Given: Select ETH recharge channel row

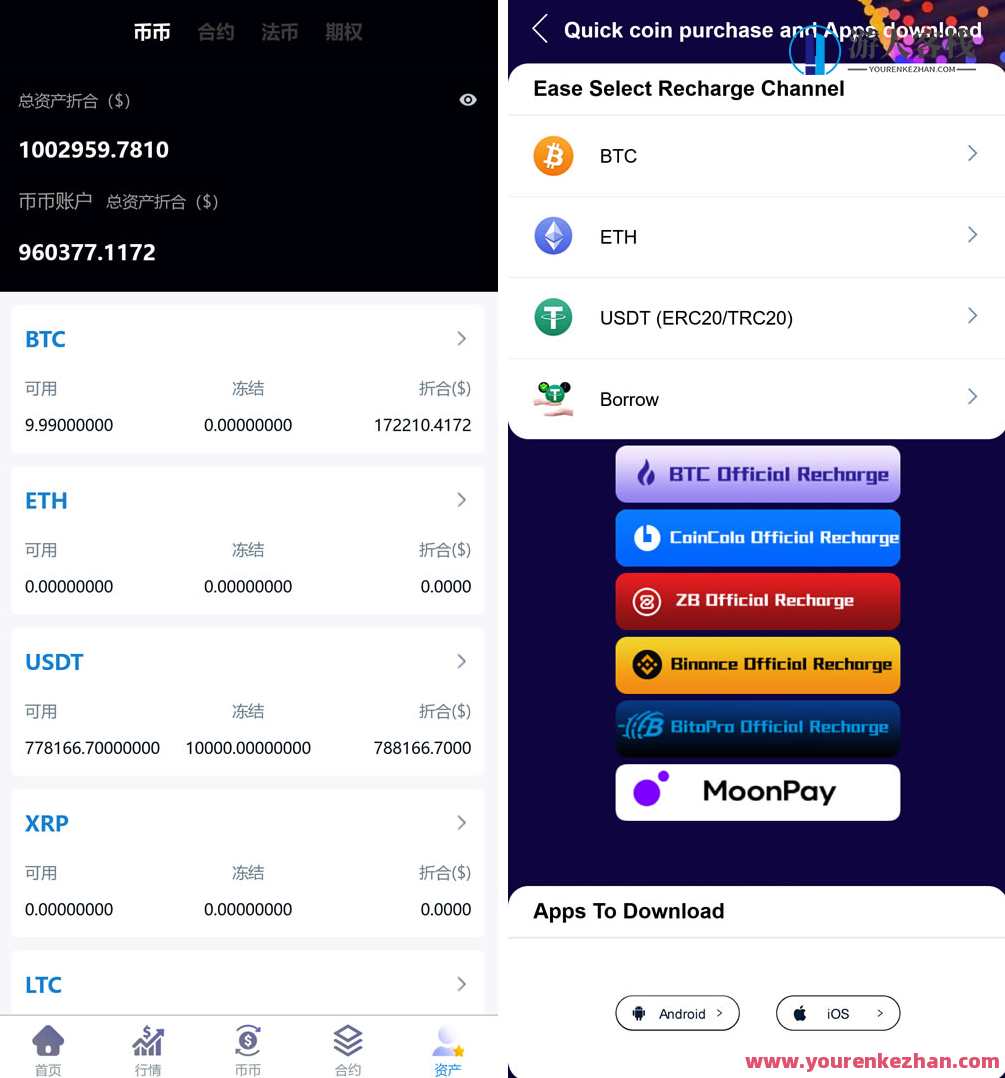Looking at the screenshot, I should pyautogui.click(x=756, y=237).
